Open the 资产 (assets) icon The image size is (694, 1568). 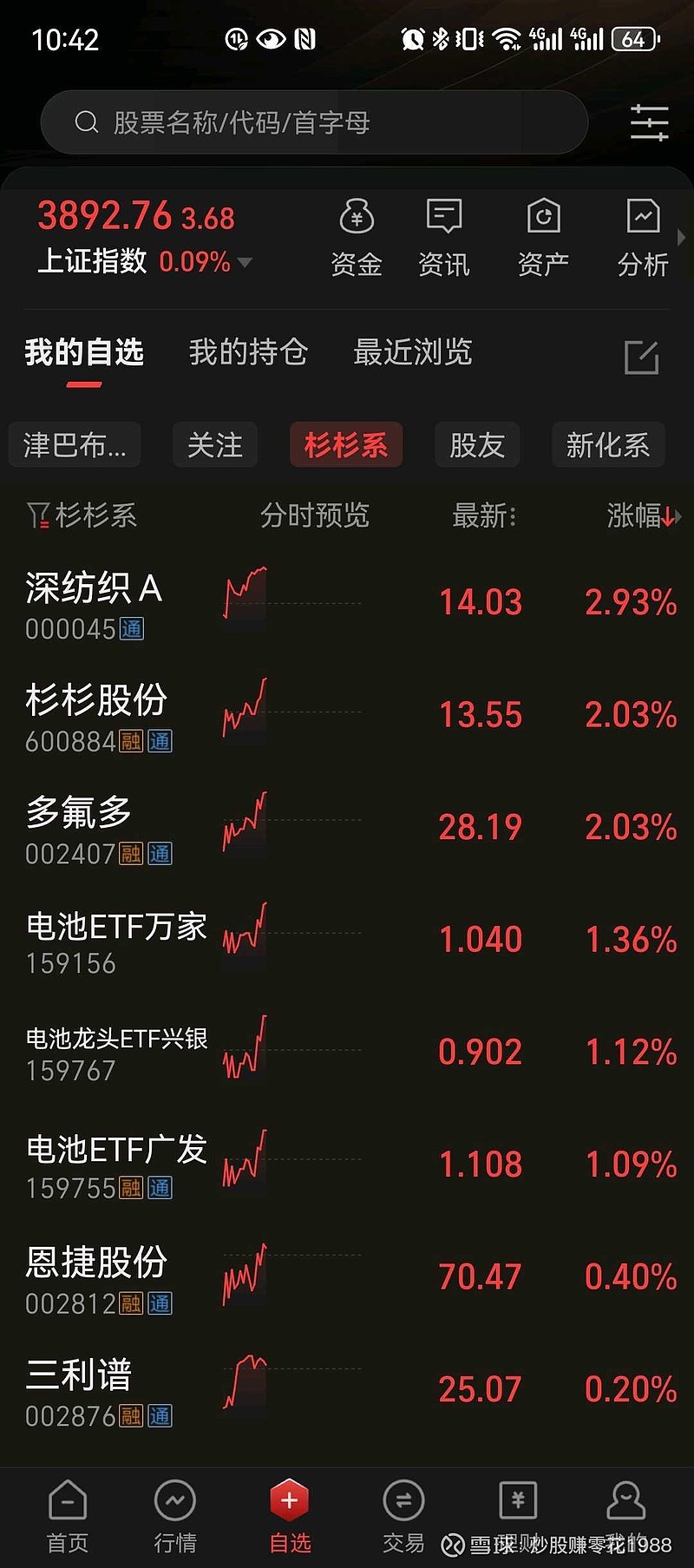[x=543, y=234]
